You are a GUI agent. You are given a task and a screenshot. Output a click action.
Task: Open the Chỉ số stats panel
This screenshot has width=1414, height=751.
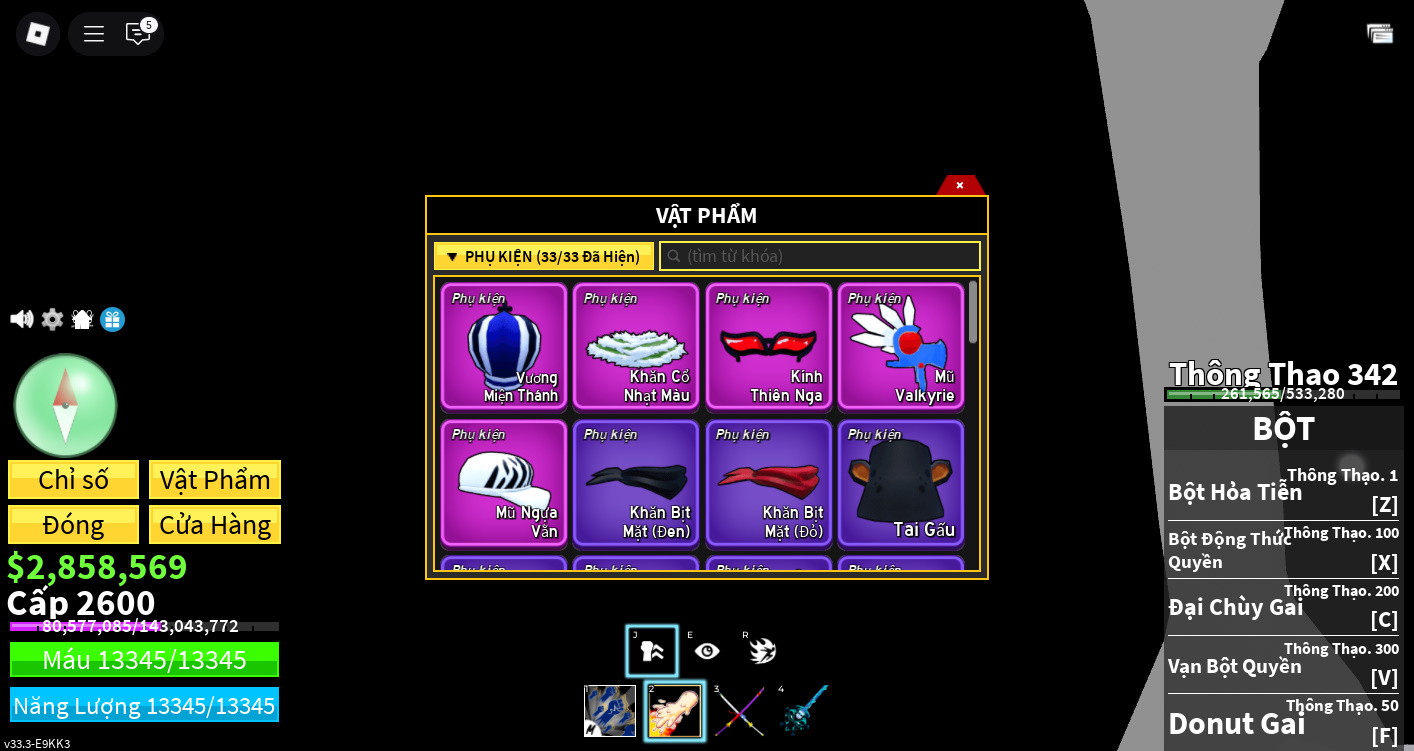[x=73, y=480]
